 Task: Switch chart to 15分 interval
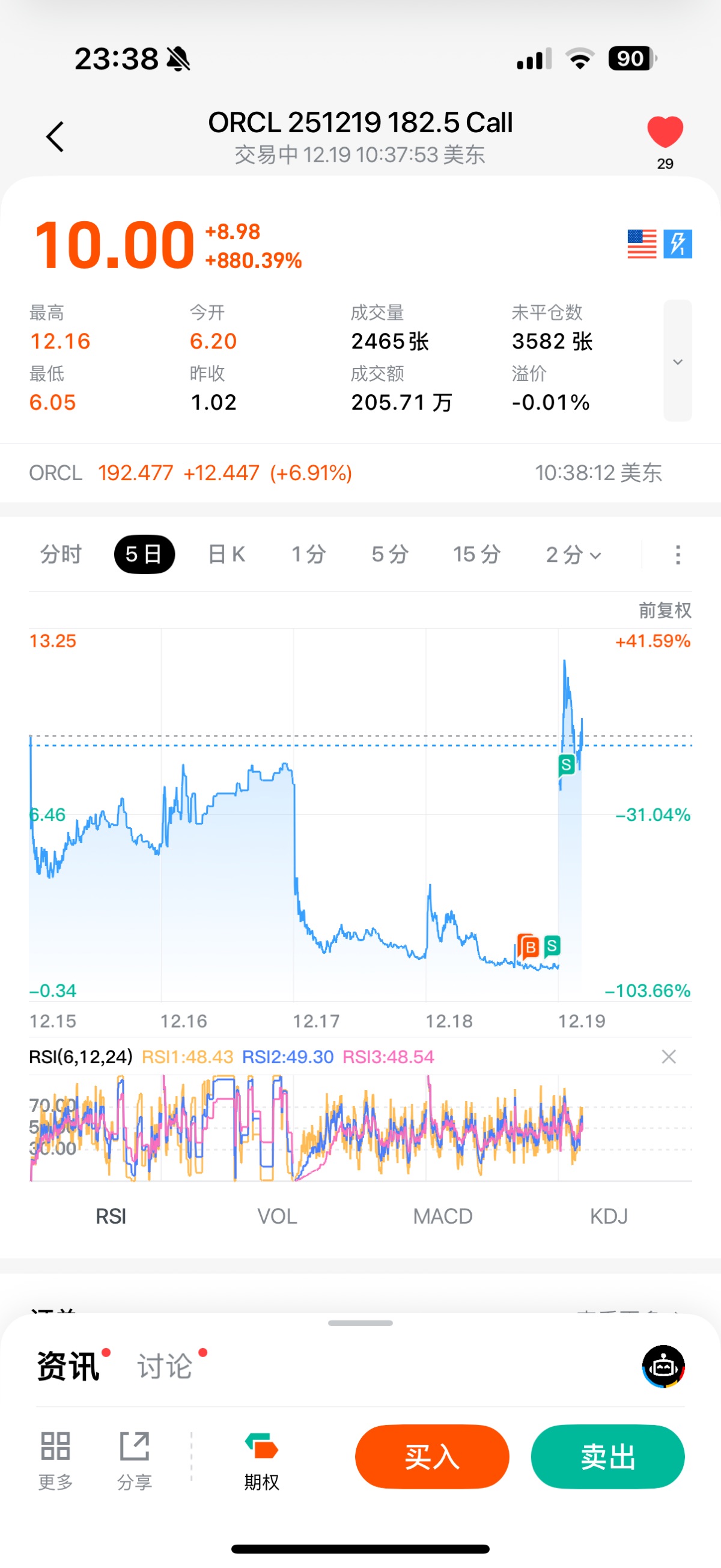pos(476,555)
